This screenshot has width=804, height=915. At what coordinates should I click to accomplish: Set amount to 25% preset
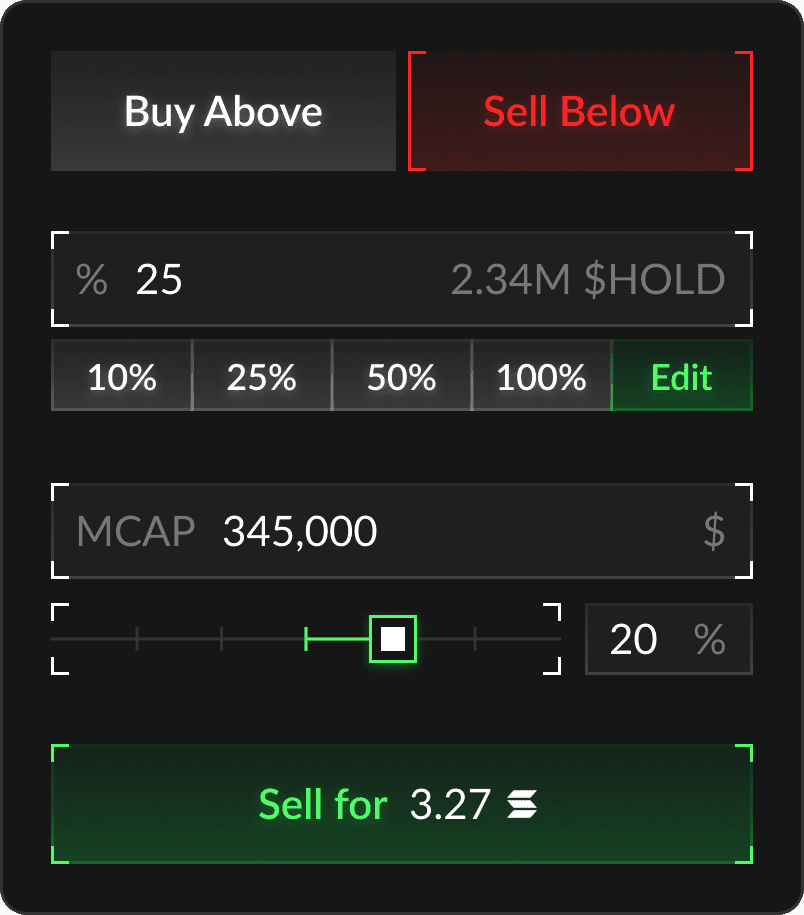tap(262, 377)
